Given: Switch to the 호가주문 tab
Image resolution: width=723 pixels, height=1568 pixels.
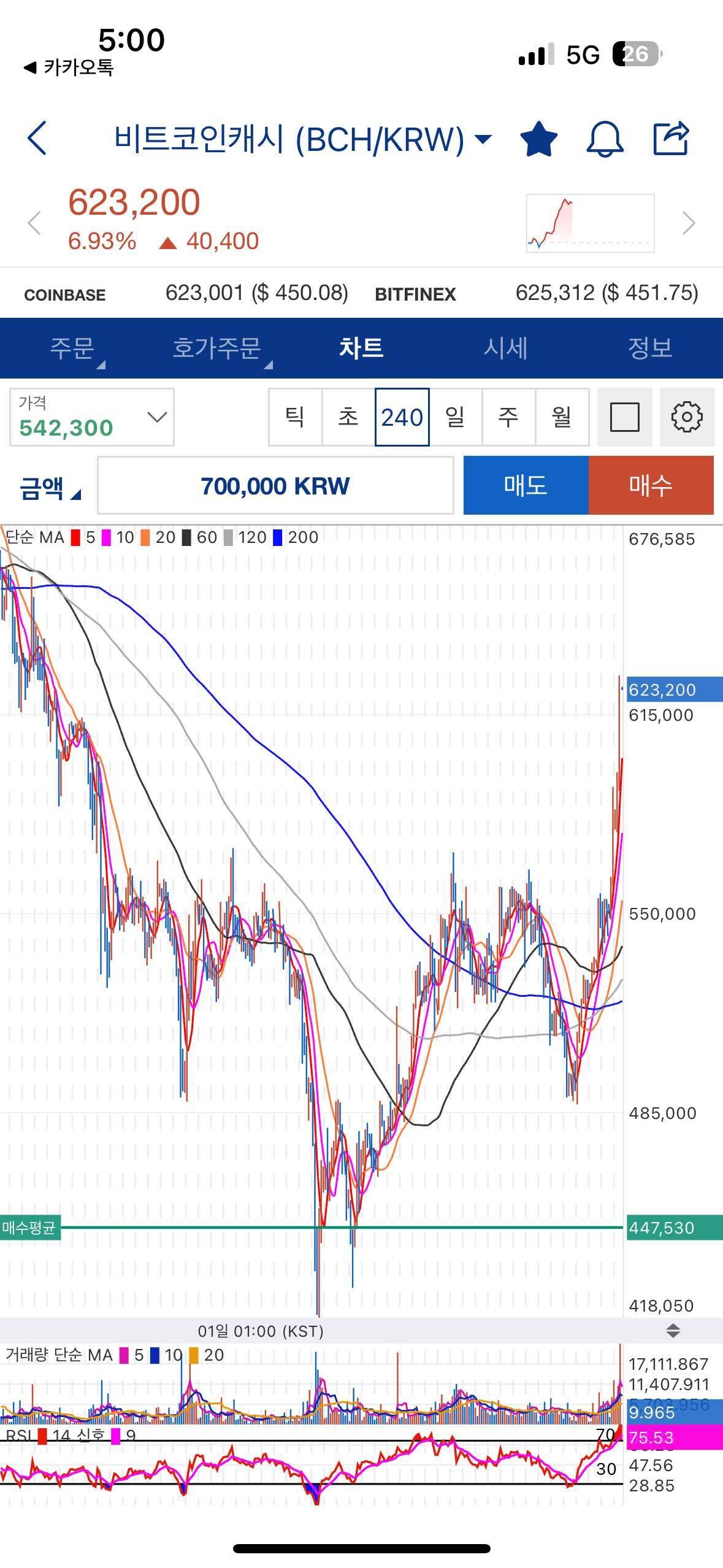Looking at the screenshot, I should [216, 348].
